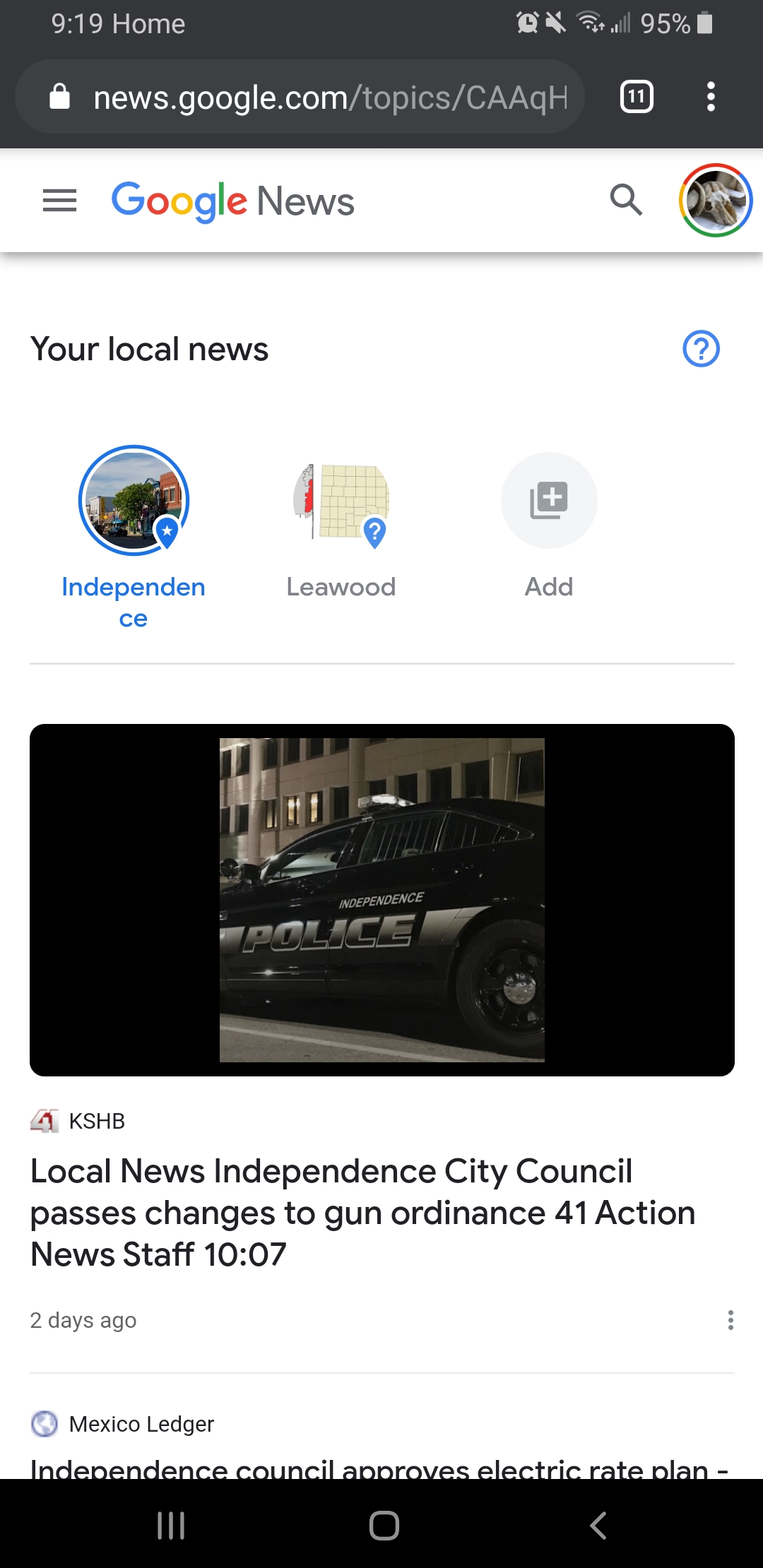Search Google News with the magnifier icon
763x1568 pixels.
click(x=626, y=200)
